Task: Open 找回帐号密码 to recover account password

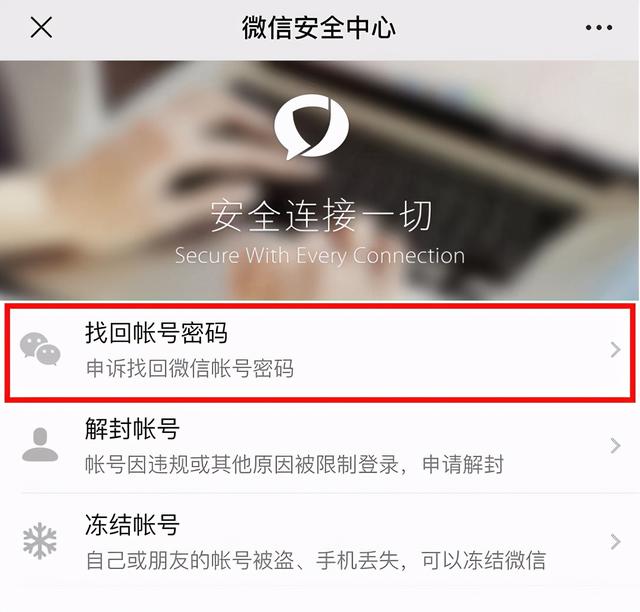Action: (x=320, y=351)
